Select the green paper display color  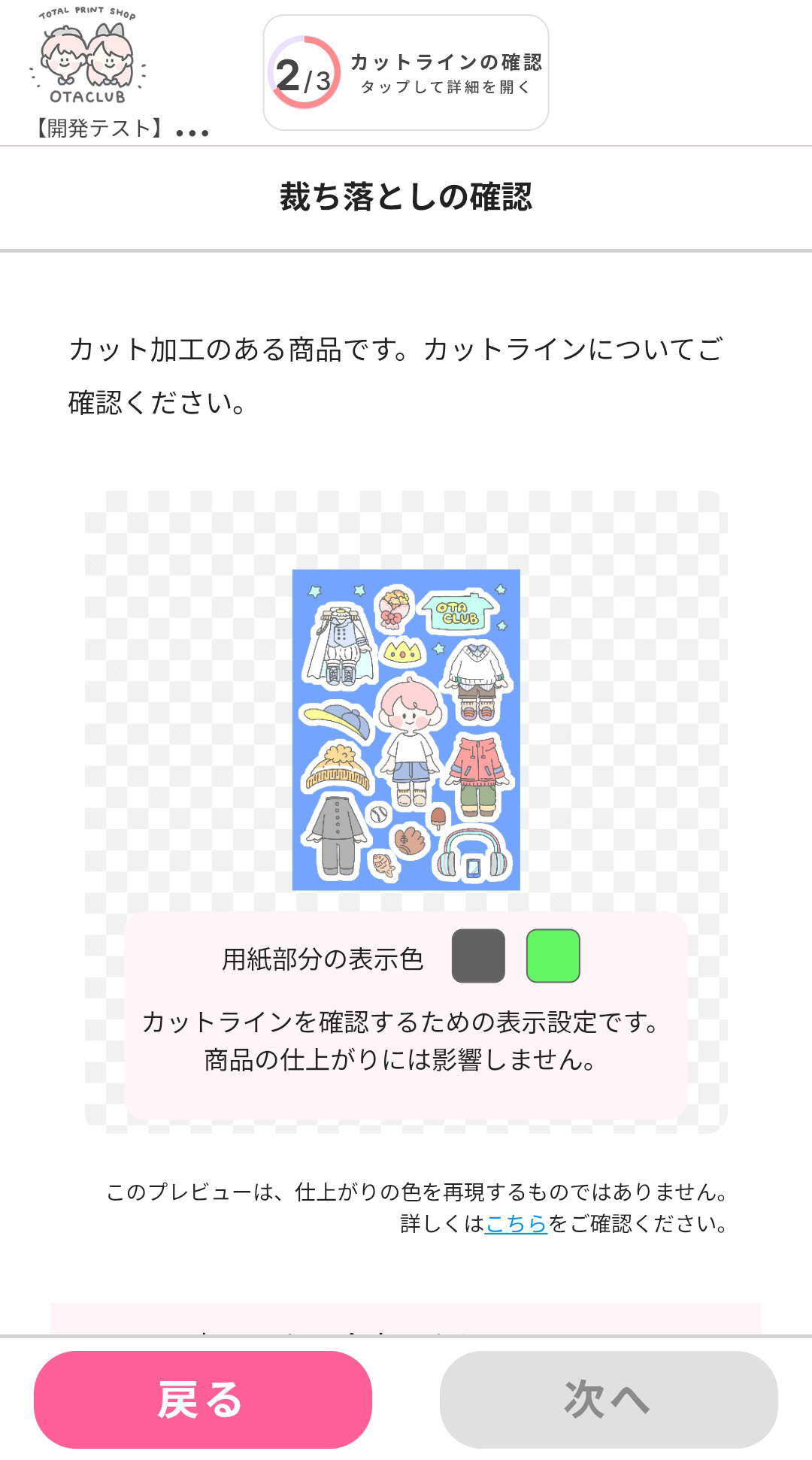coord(553,956)
